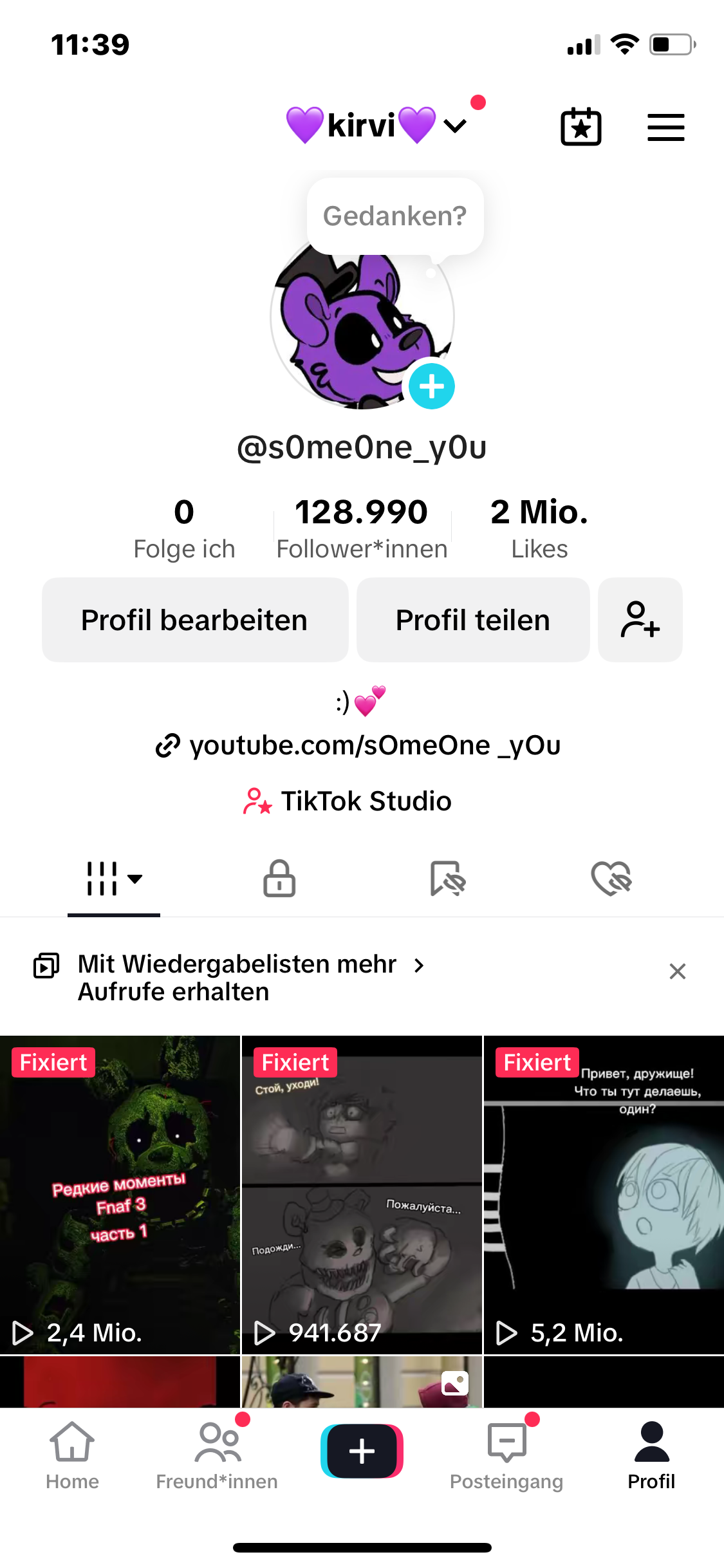The width and height of the screenshot is (724, 1568).
Task: Dismiss the Wiedergabelisten banner
Action: (677, 971)
